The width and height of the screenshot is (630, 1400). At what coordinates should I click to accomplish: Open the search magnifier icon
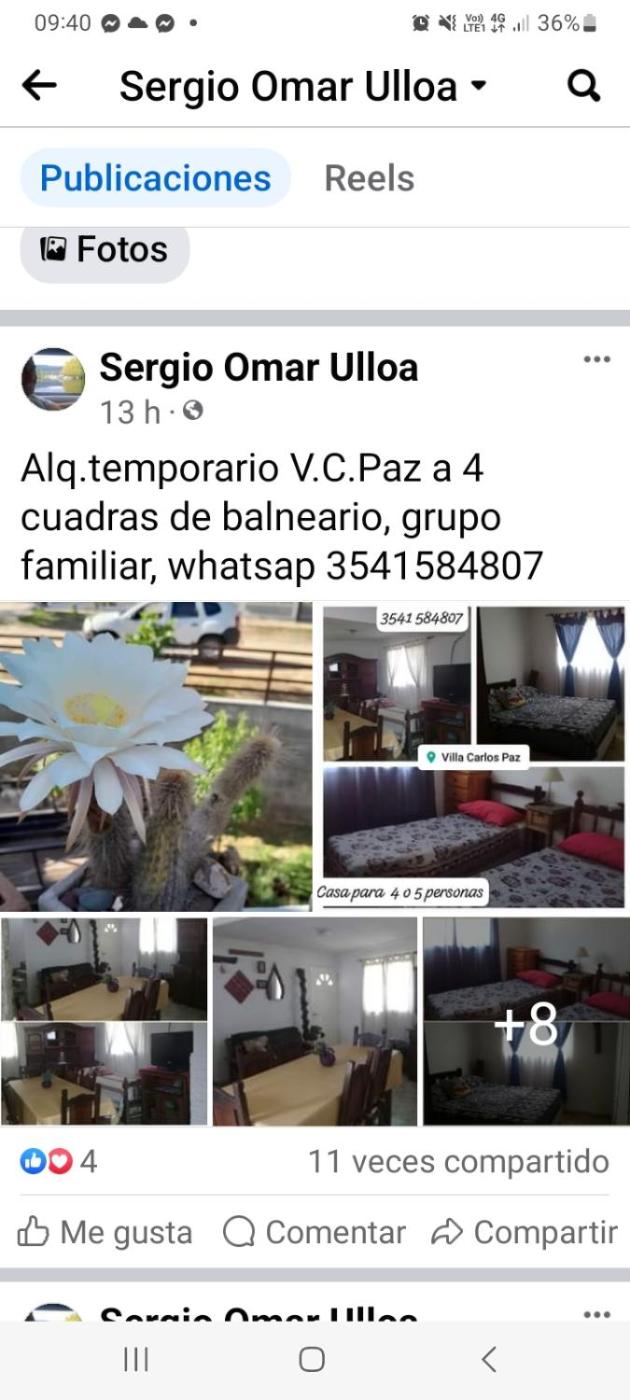pos(583,86)
